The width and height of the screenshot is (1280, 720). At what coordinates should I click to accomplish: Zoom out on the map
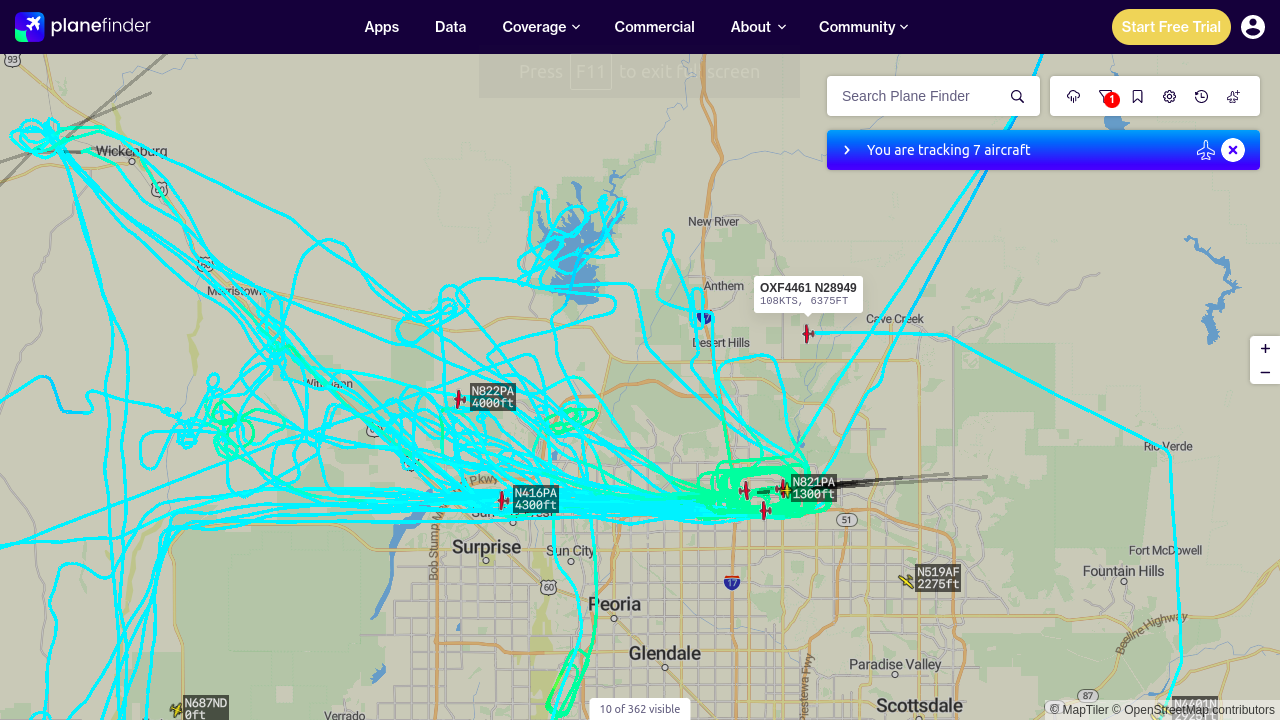[1265, 372]
